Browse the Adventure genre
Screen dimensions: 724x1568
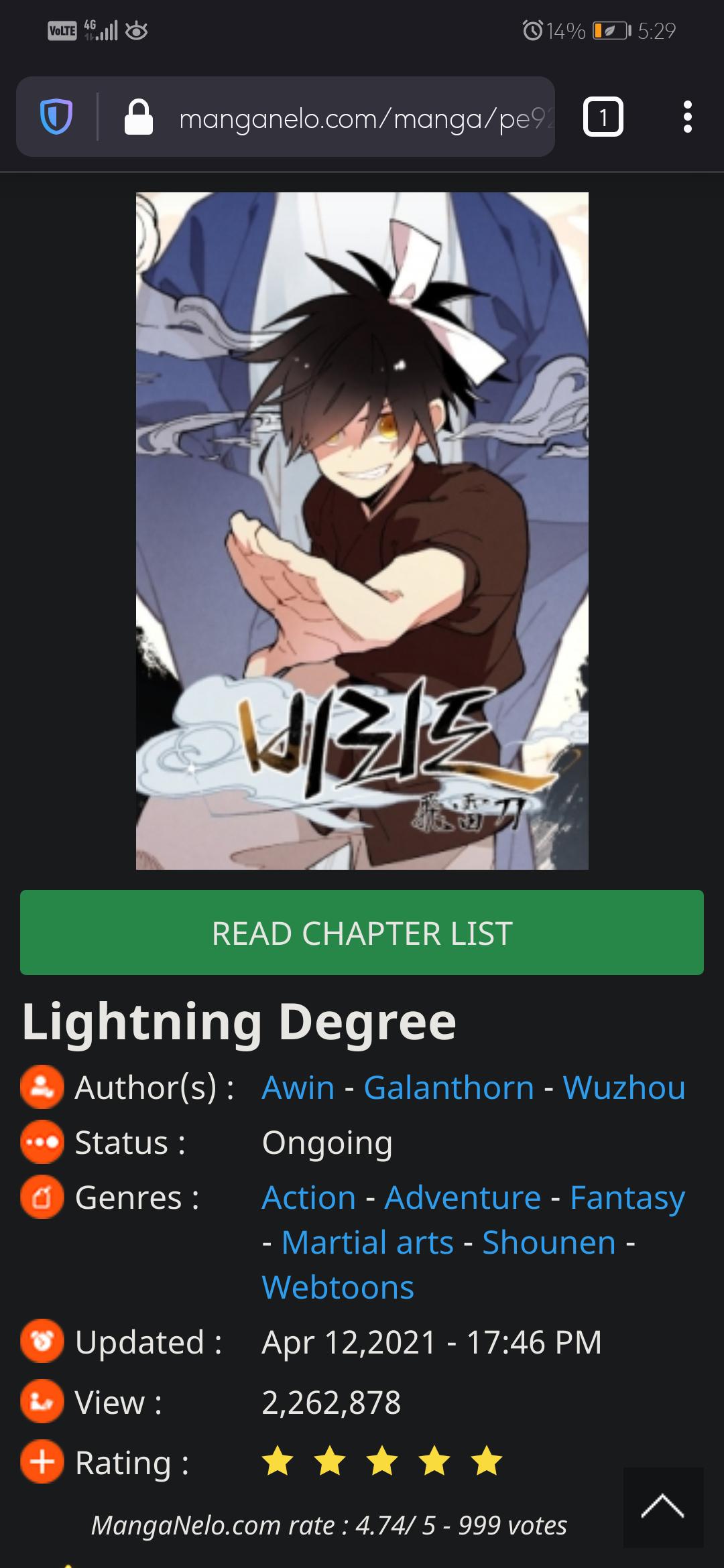463,1197
